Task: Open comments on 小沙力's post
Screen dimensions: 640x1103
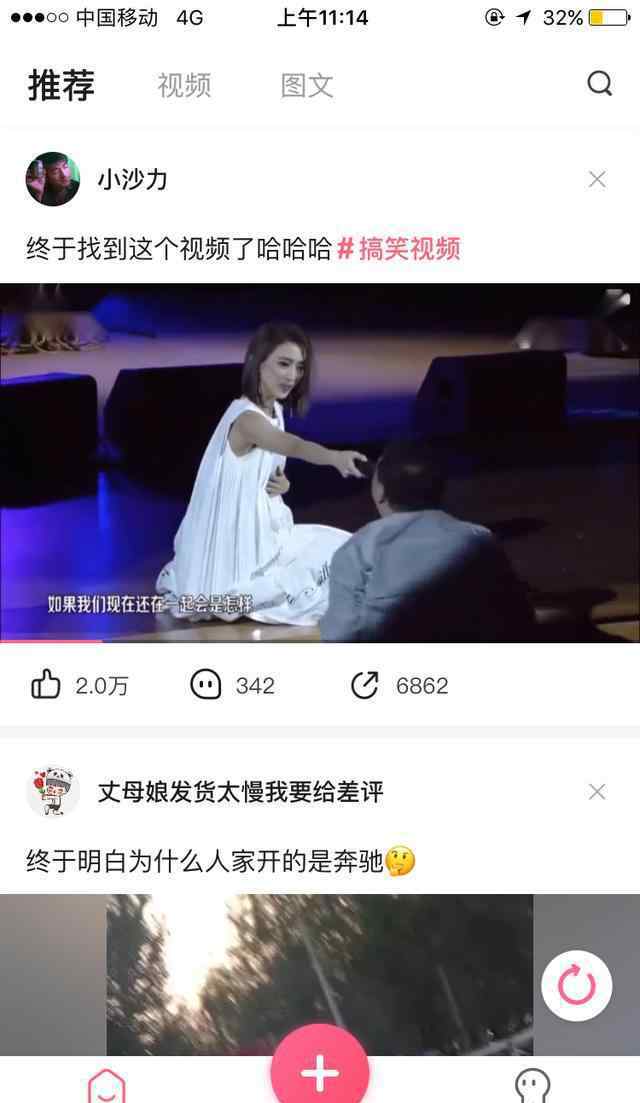Action: tap(205, 685)
